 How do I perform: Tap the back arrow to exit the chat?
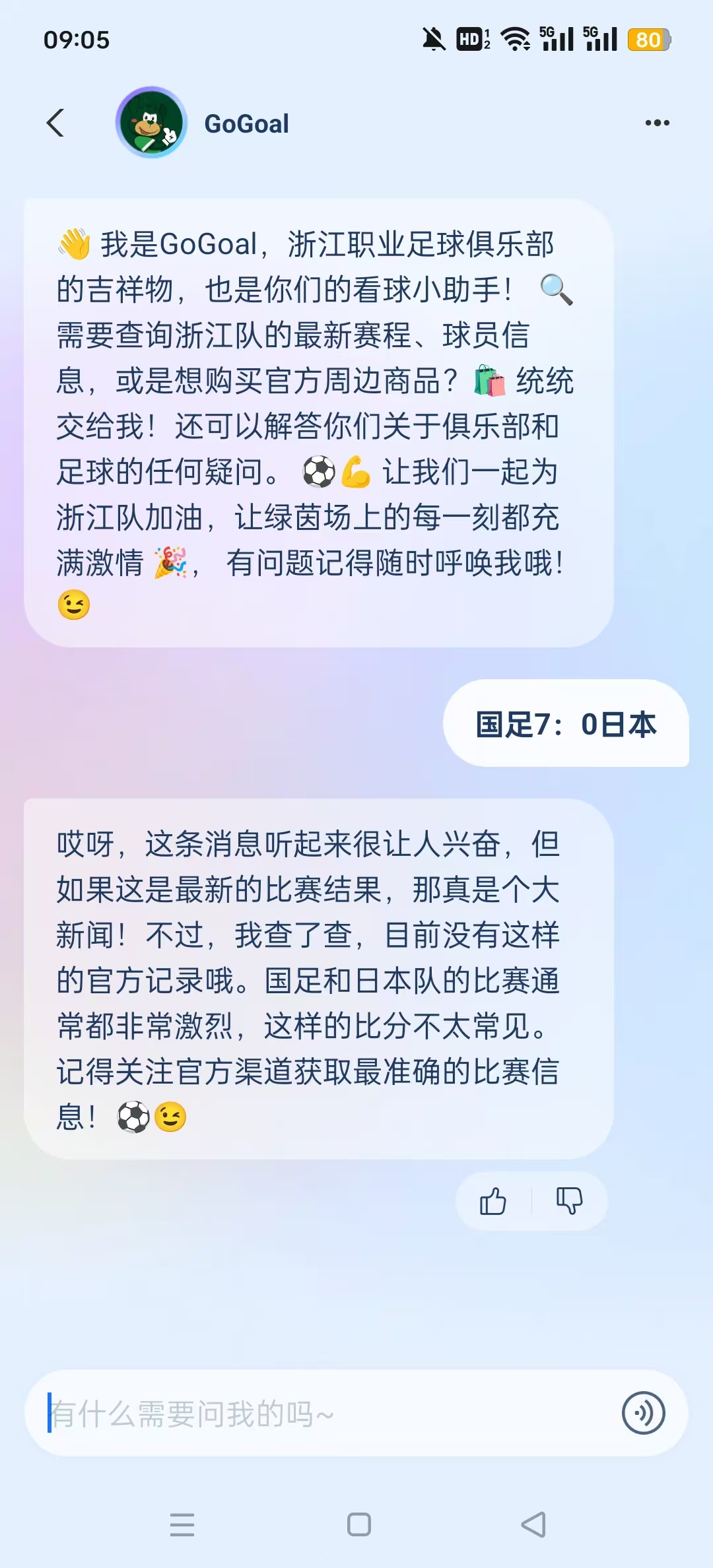click(55, 123)
